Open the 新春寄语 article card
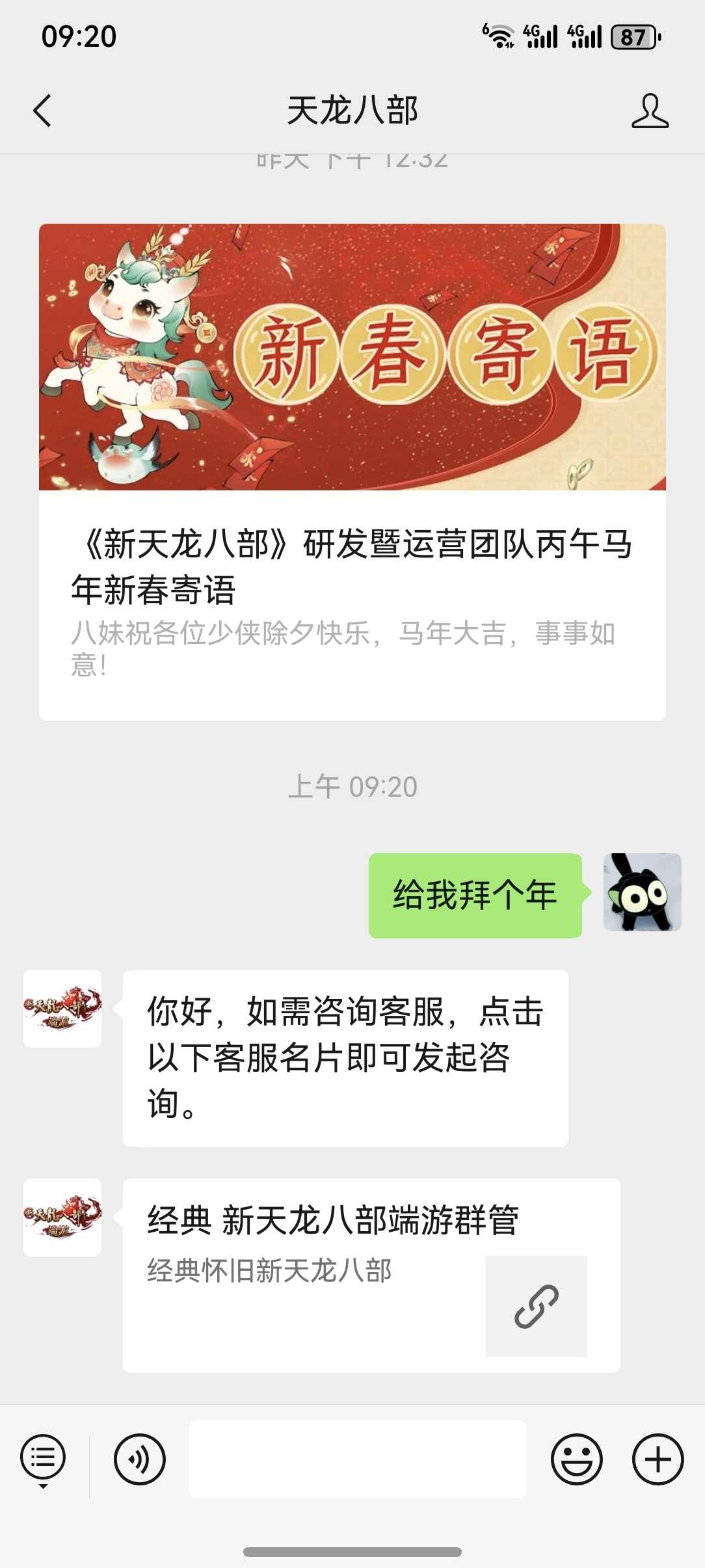Screen dimensions: 705x1568 (352, 472)
